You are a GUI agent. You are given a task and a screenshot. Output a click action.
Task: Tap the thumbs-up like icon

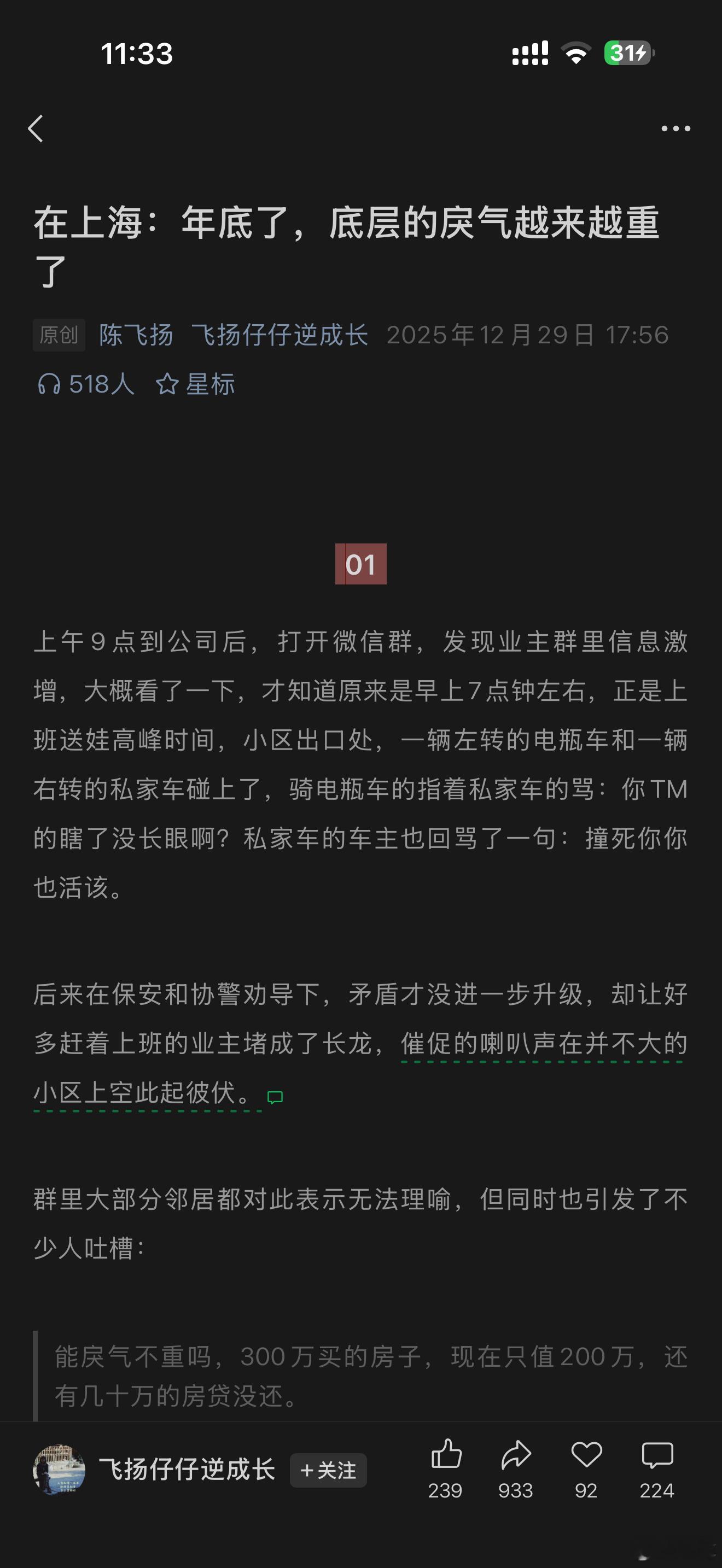pos(447,1460)
